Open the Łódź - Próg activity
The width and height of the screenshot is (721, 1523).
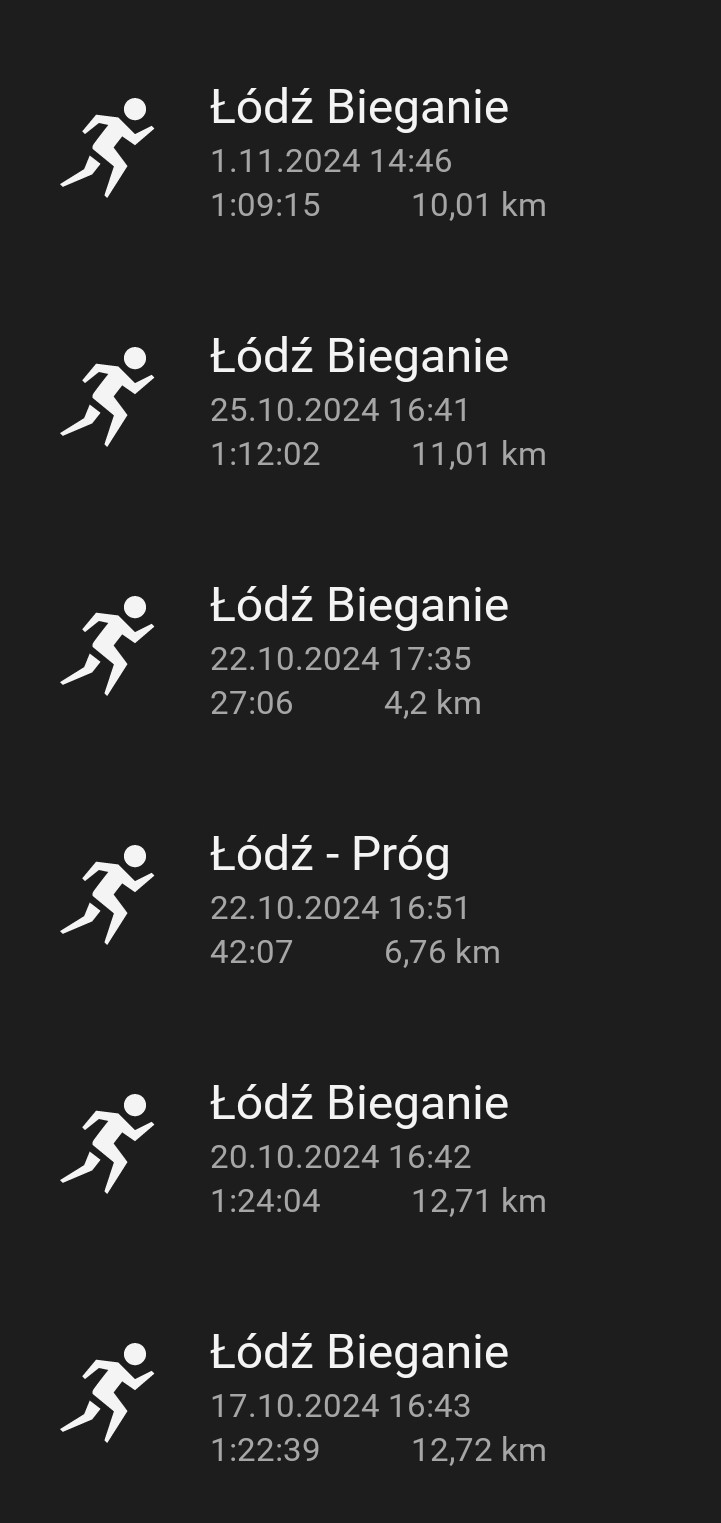pos(359,902)
